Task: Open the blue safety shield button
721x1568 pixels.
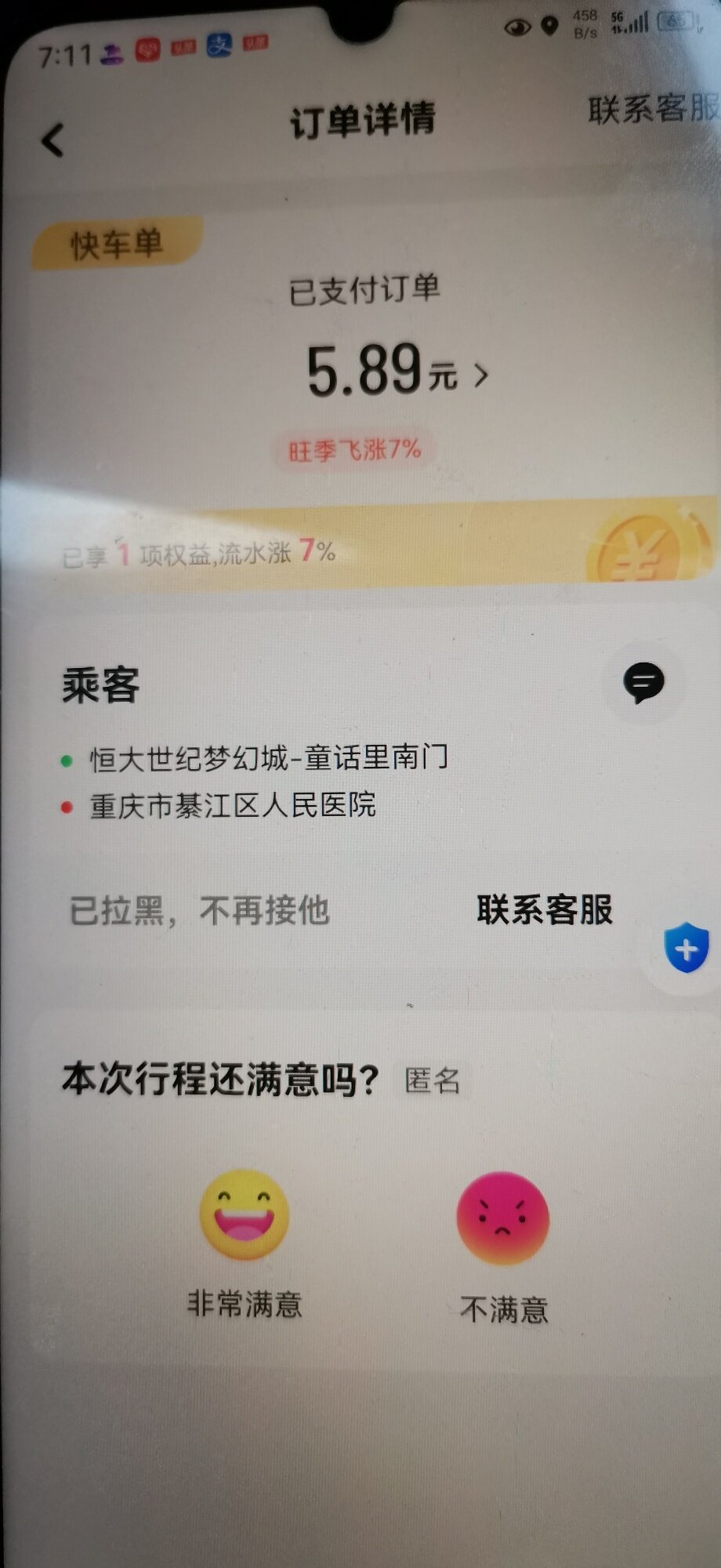Action: 686,948
